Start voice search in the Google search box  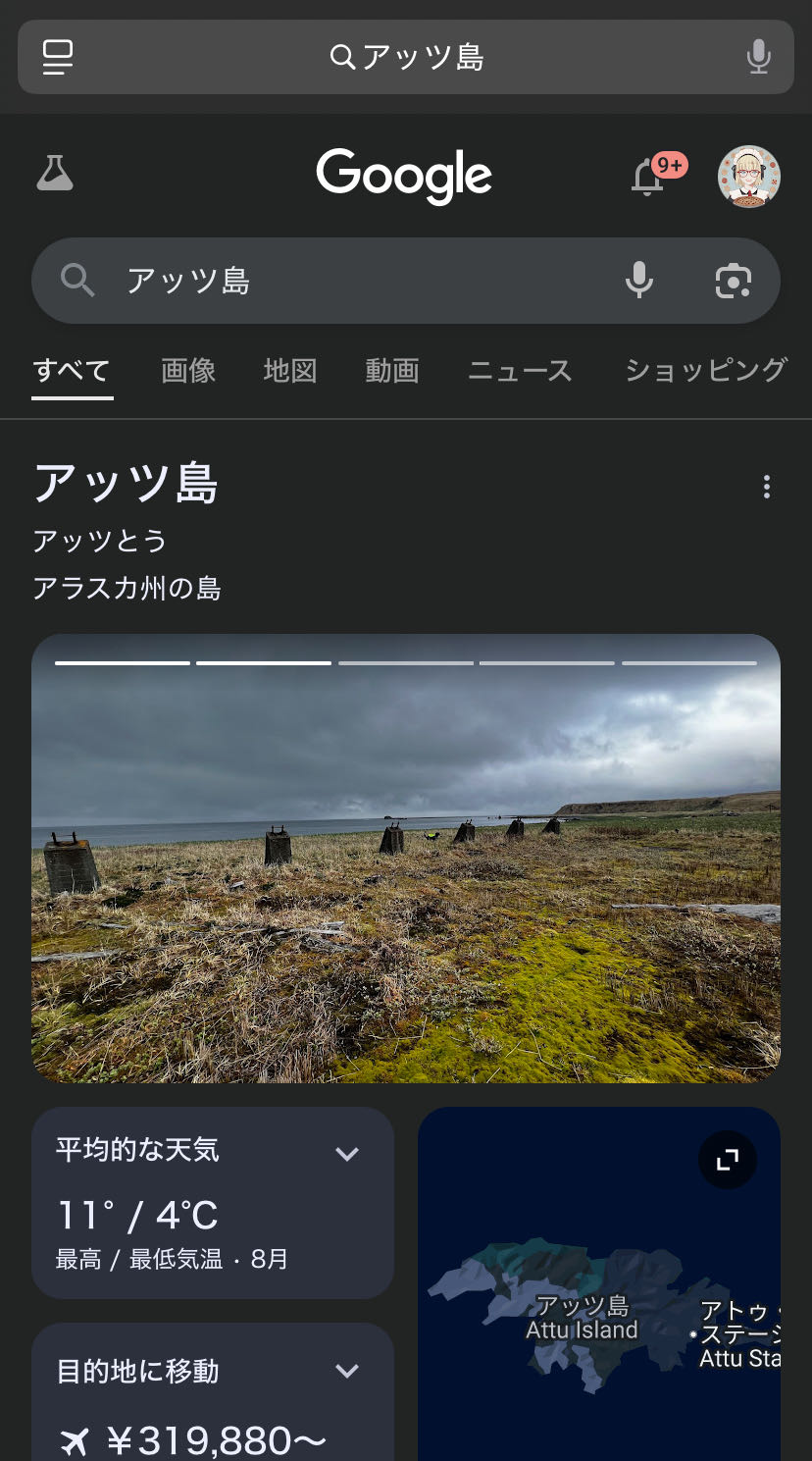[638, 282]
